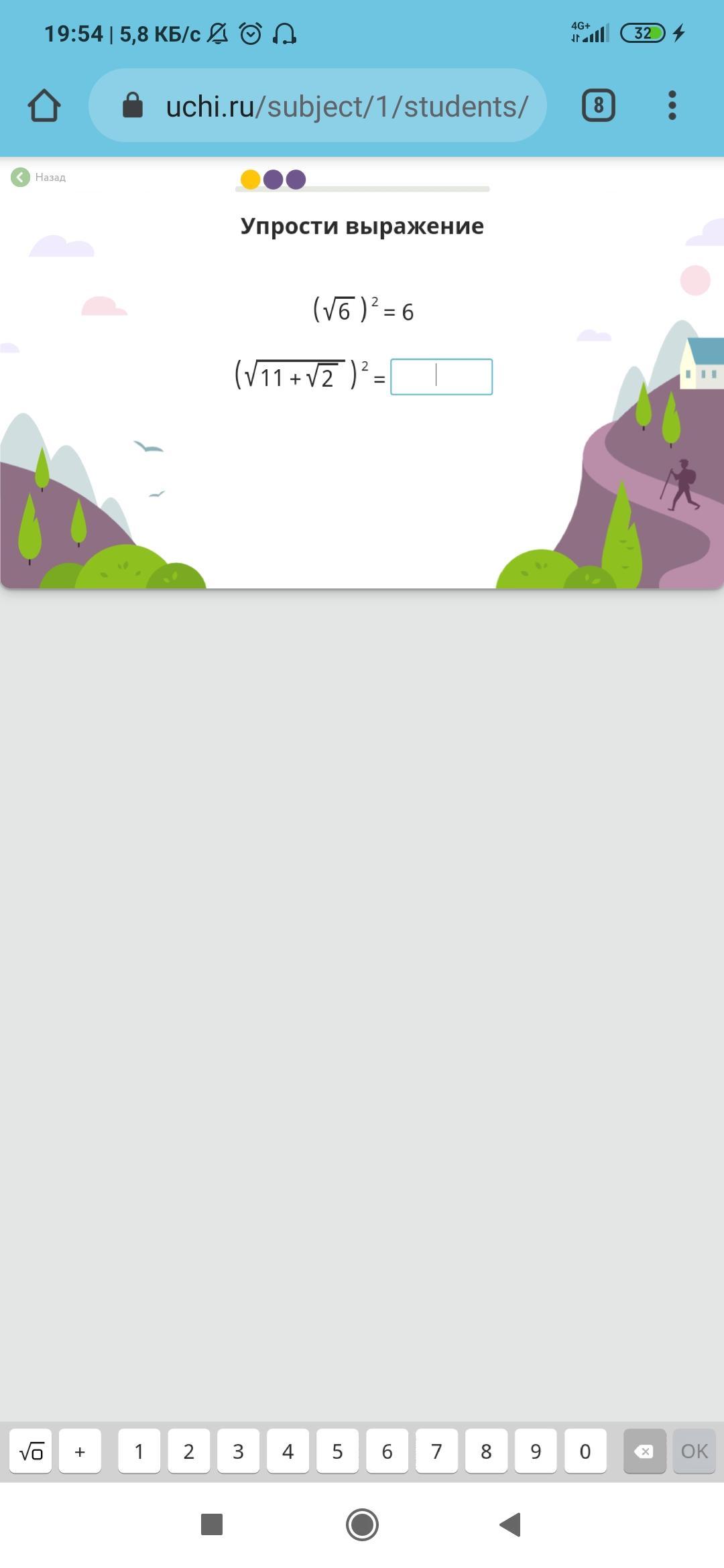Enter digit 1 on keypad
This screenshot has width=724, height=1568.
(x=139, y=1451)
